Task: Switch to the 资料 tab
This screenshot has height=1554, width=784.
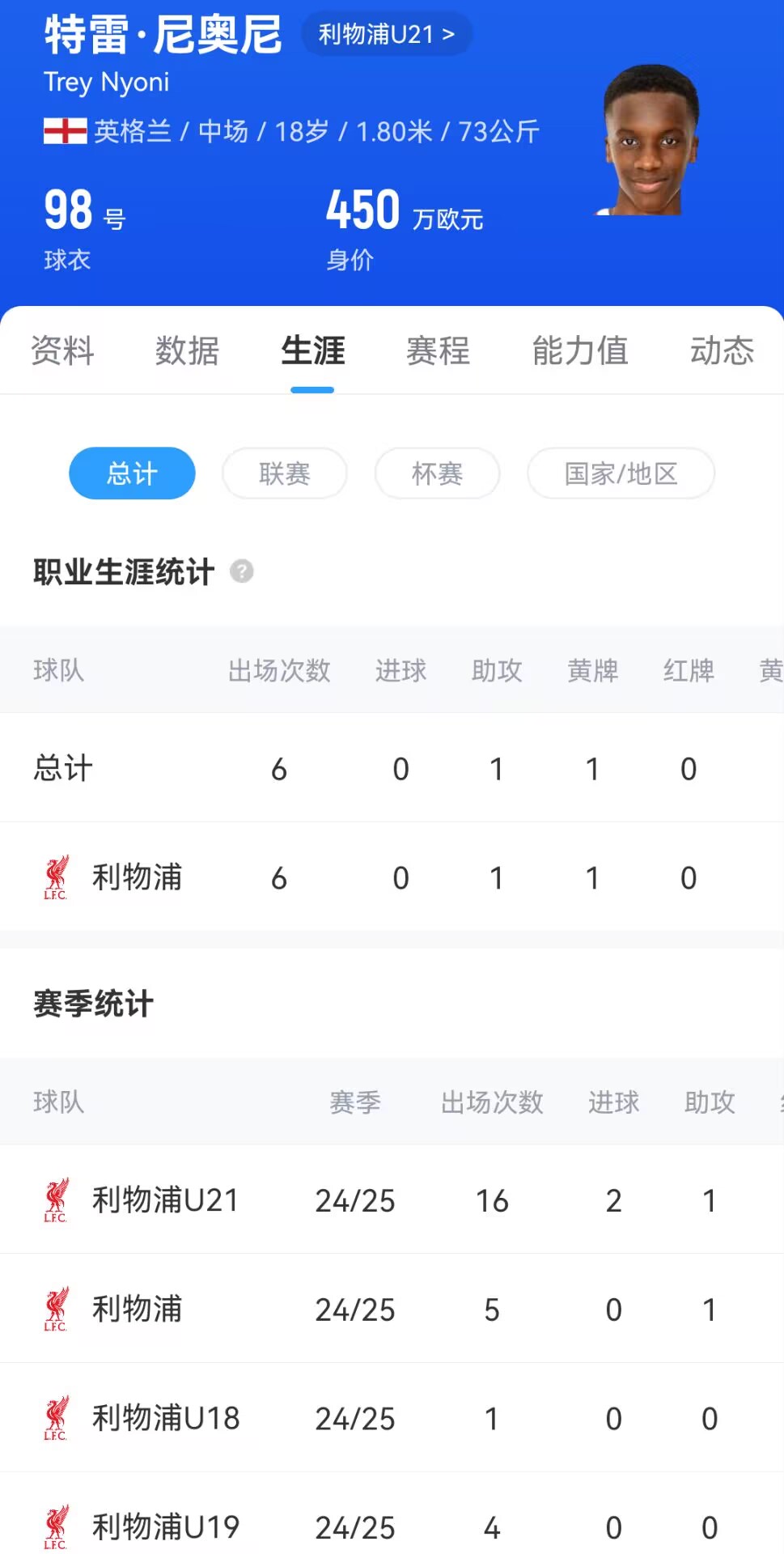Action: coord(62,351)
